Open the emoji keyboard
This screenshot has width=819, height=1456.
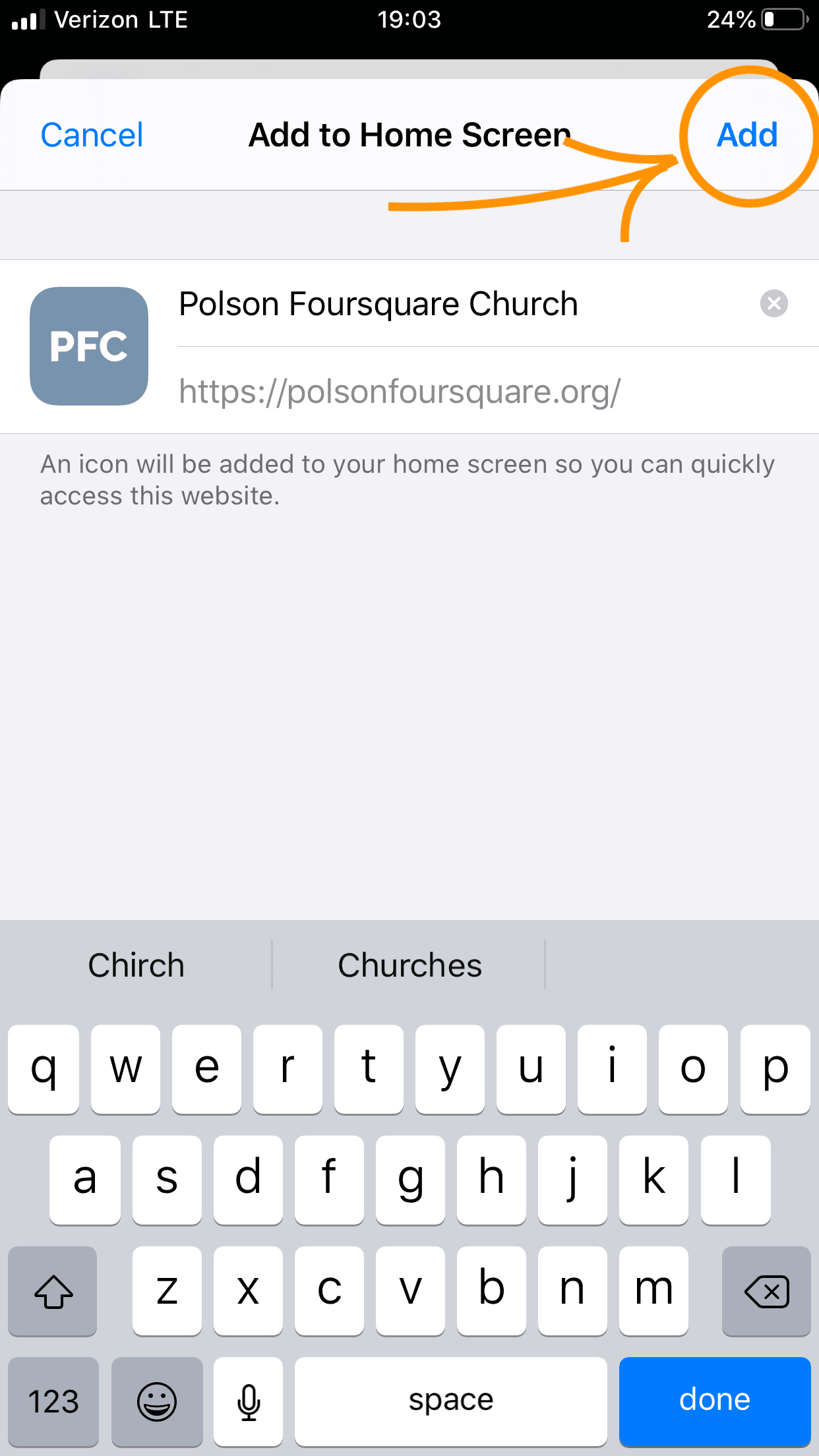pyautogui.click(x=157, y=1400)
